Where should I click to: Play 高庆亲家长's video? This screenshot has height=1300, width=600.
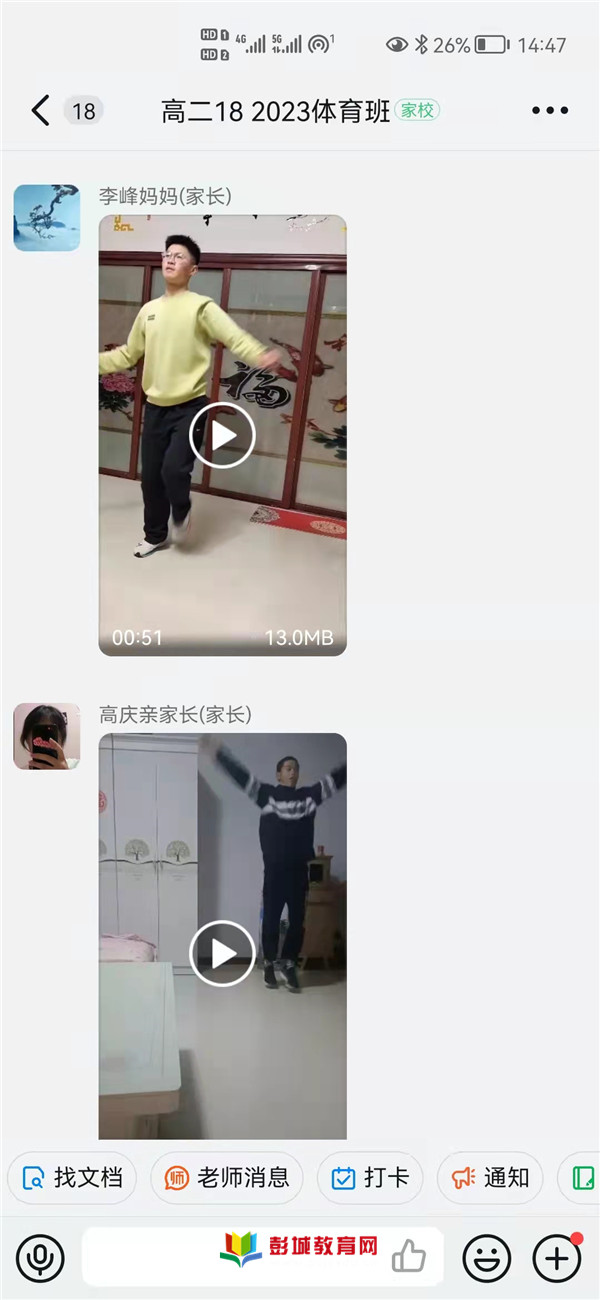[222, 953]
